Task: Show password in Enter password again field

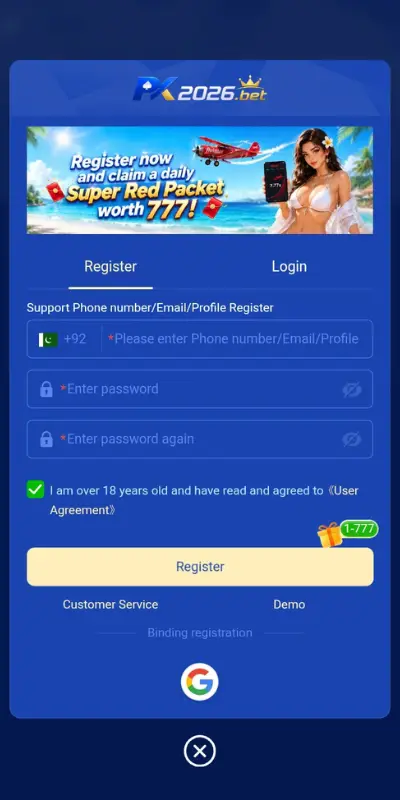Action: tap(352, 439)
